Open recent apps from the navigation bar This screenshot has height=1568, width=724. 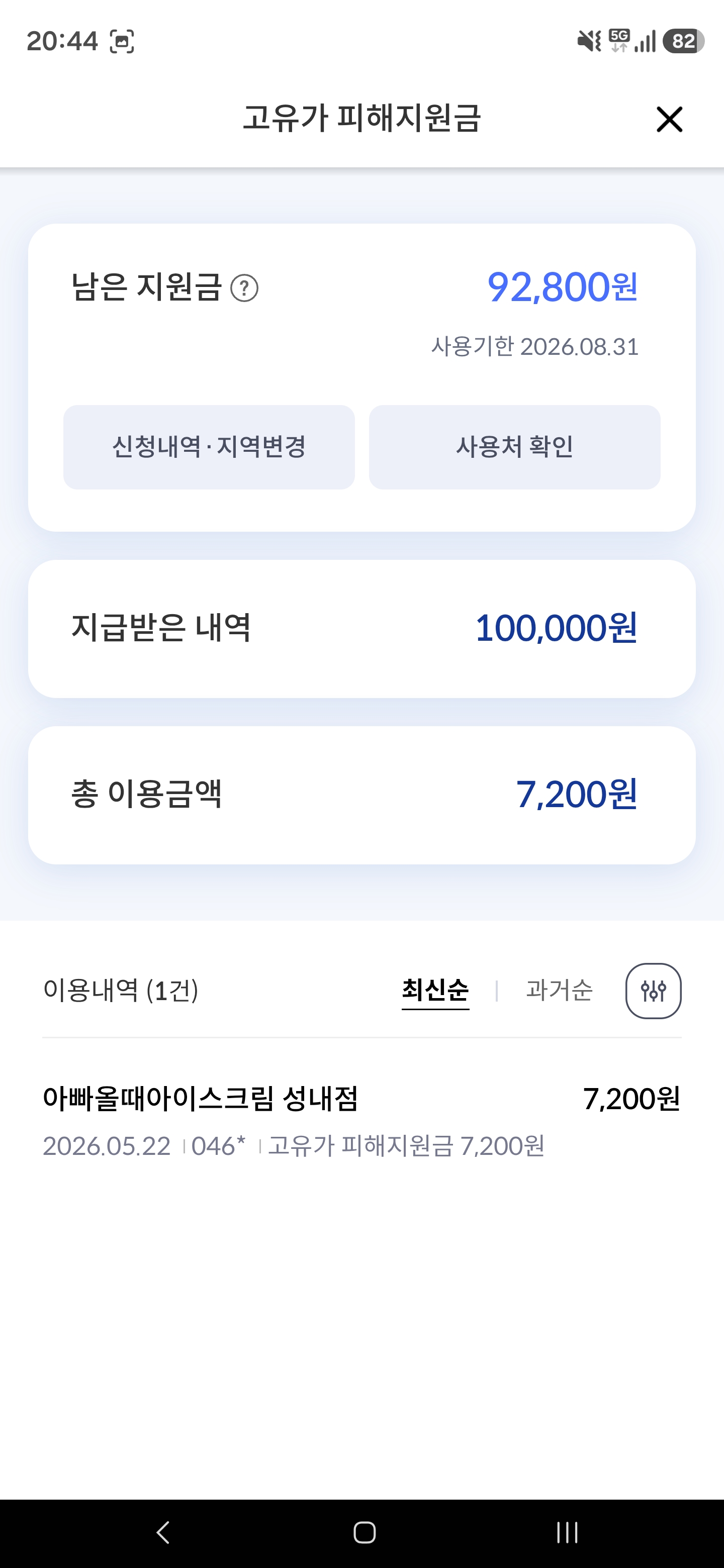coord(567,1532)
